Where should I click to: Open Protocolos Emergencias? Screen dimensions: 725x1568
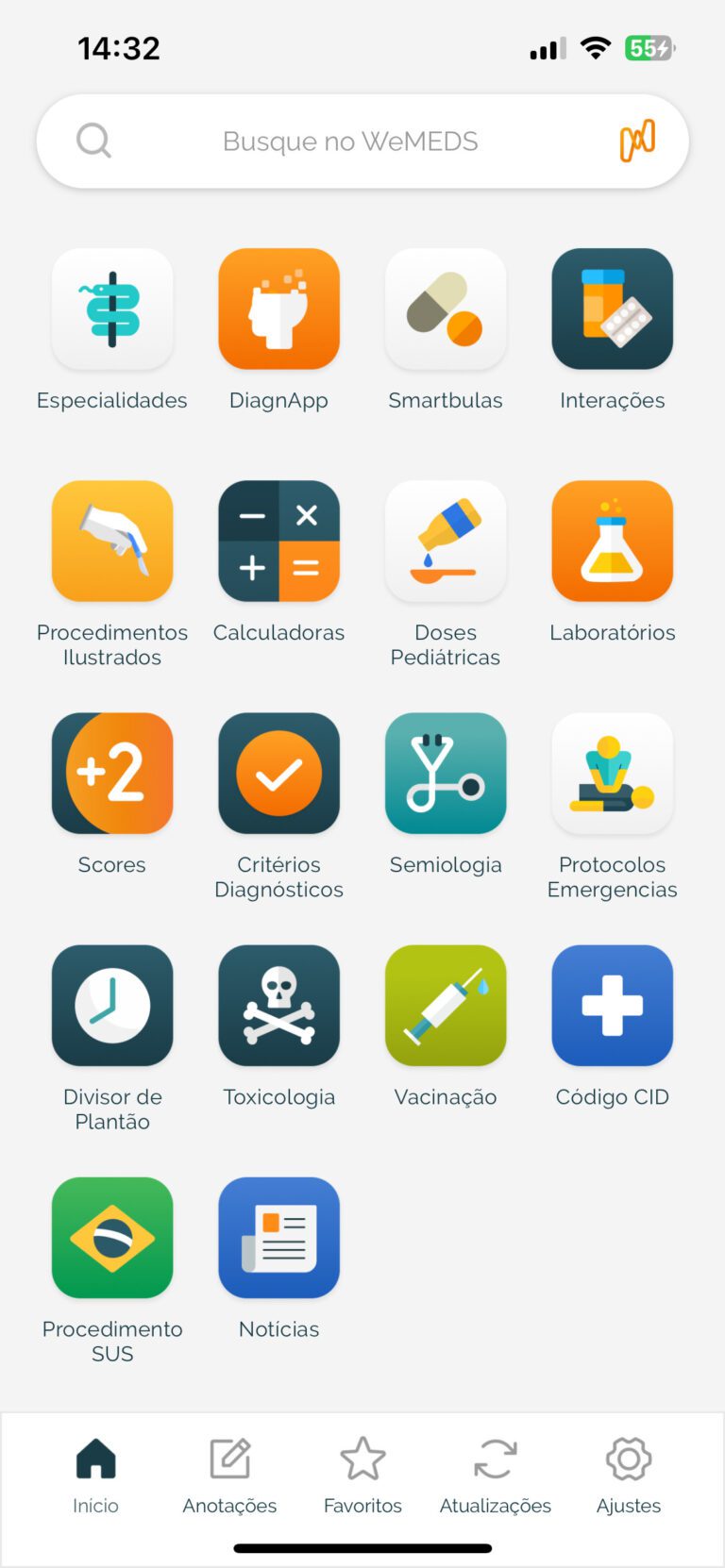point(612,774)
